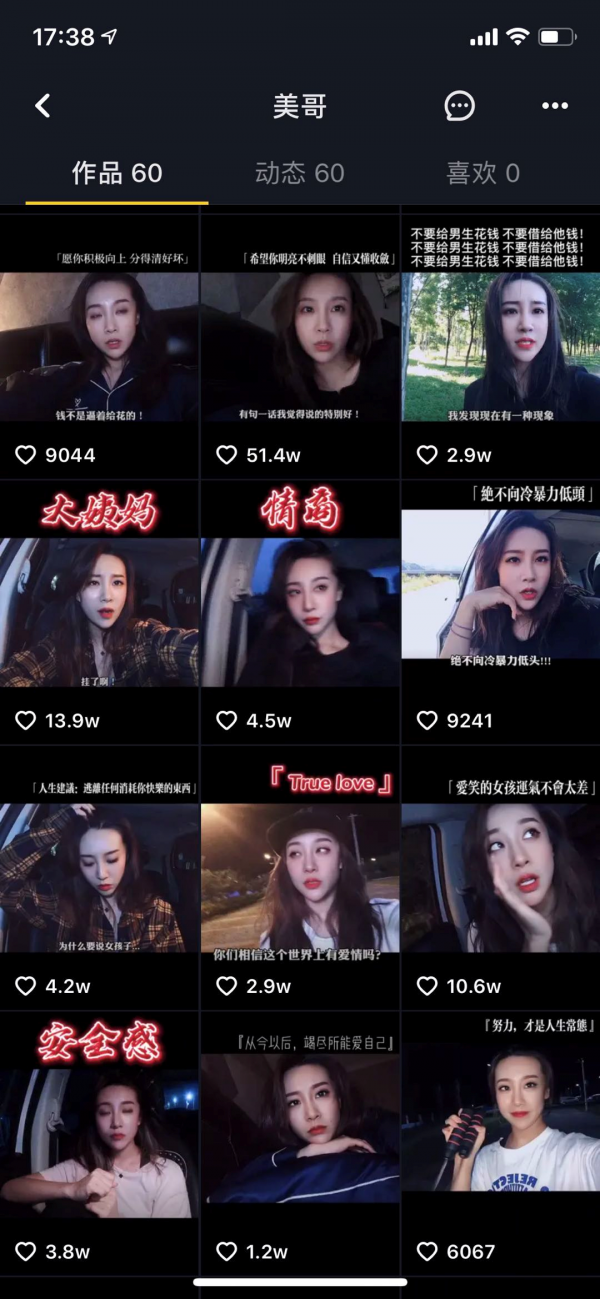Viewport: 600px width, 1299px height.
Task: Play the 竭尽所能爱自己 video
Action: (300, 1140)
